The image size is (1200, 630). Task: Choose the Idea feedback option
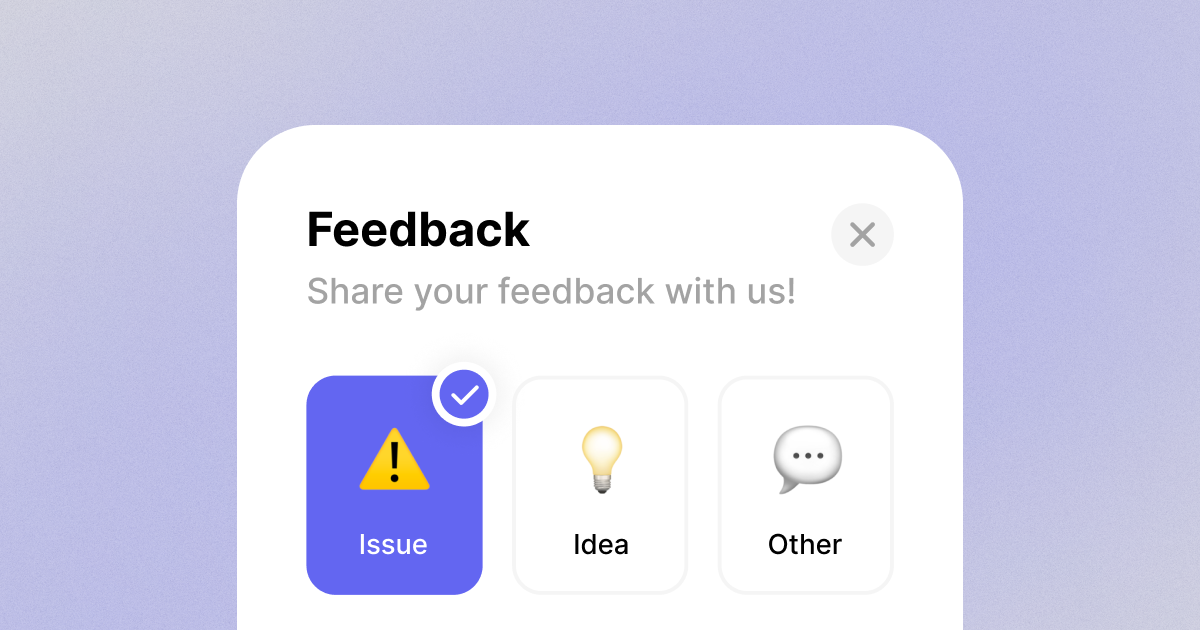(x=600, y=486)
